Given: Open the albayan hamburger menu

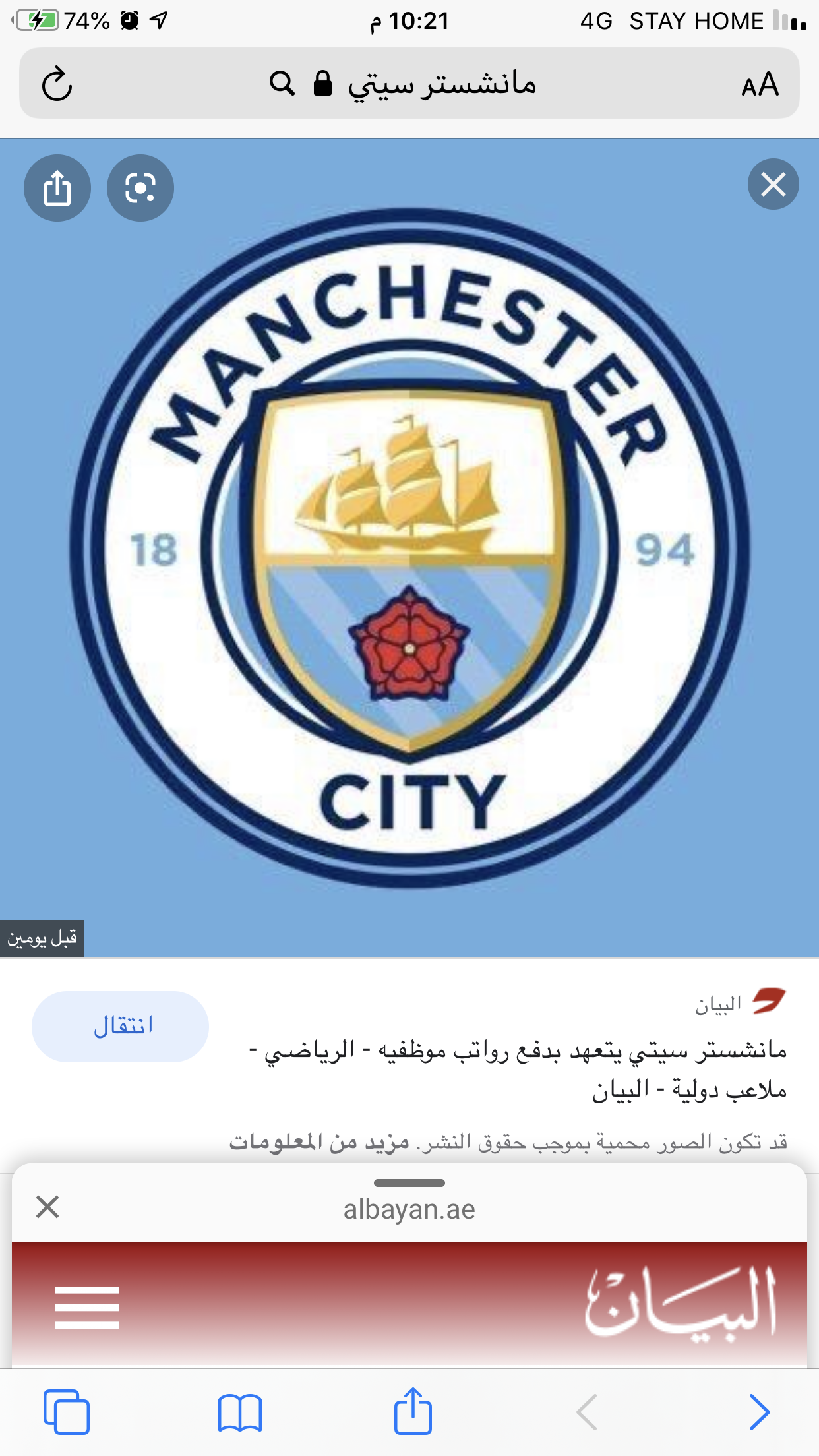Looking at the screenshot, I should coord(87,1307).
